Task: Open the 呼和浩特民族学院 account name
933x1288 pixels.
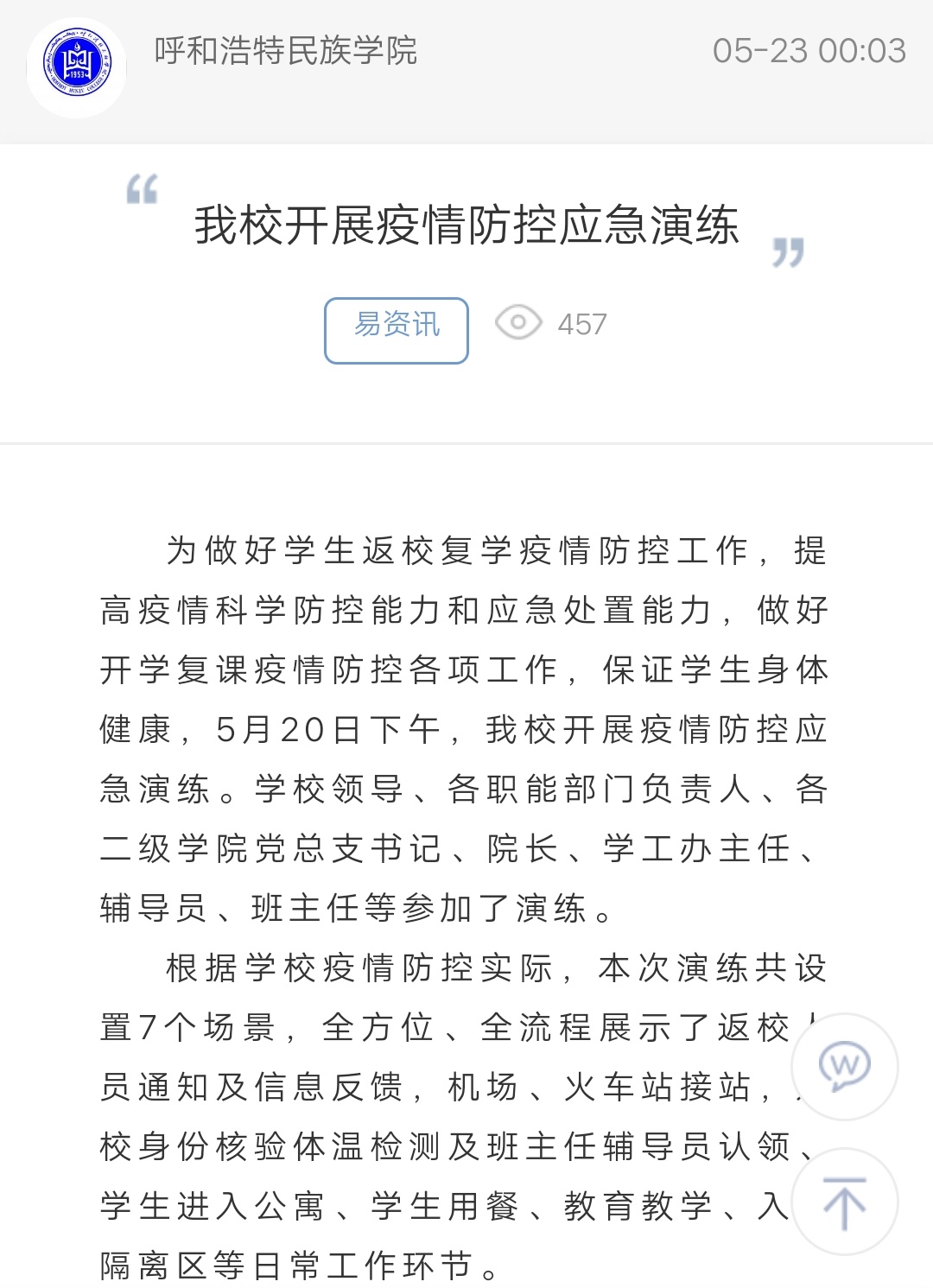Action: coord(285,51)
